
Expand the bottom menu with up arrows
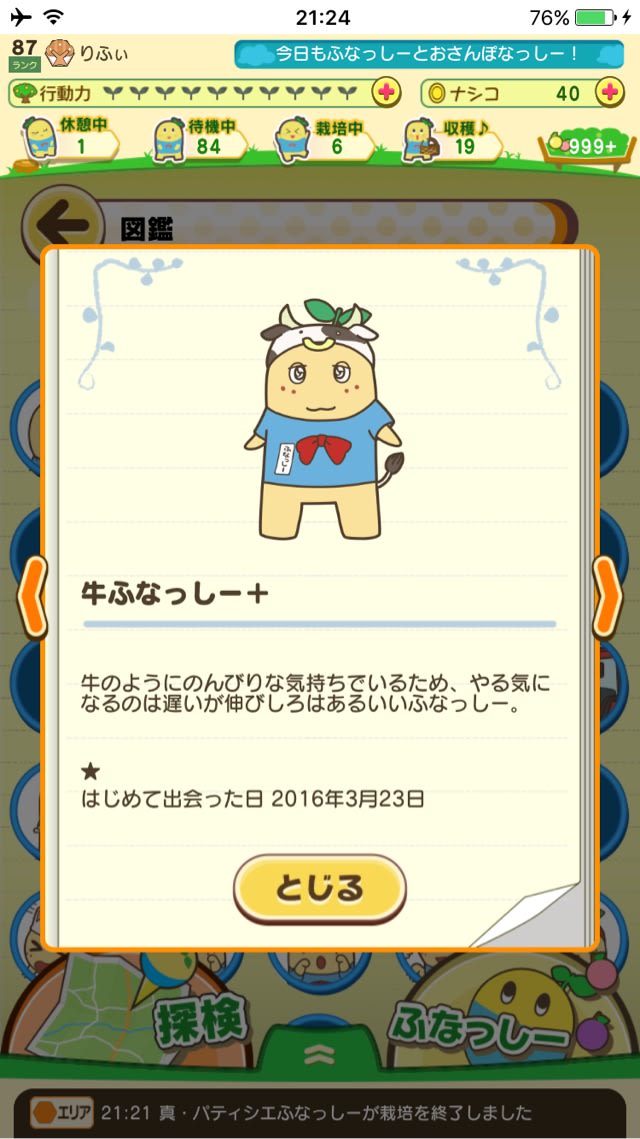(319, 1055)
